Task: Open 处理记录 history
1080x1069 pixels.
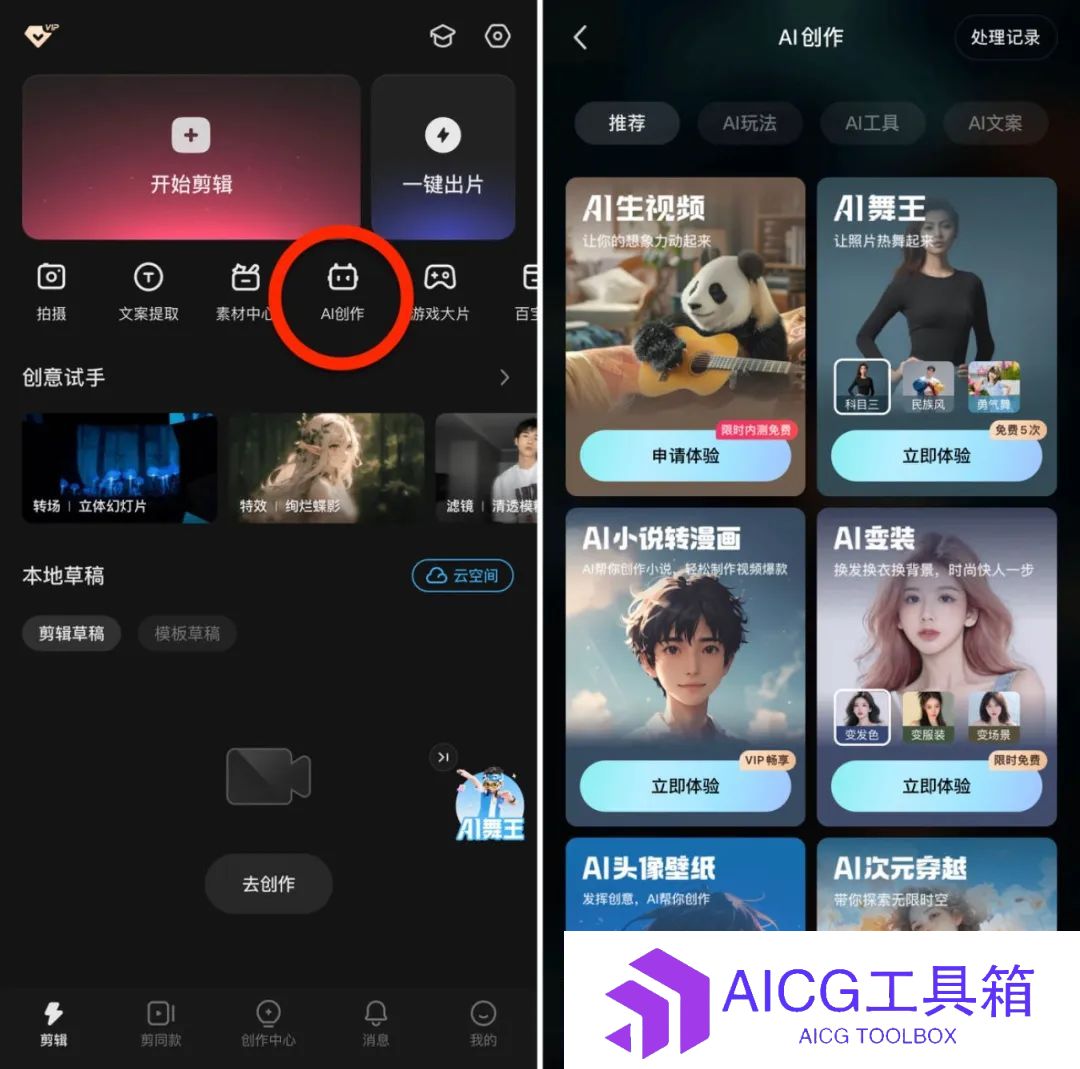Action: (x=1005, y=38)
